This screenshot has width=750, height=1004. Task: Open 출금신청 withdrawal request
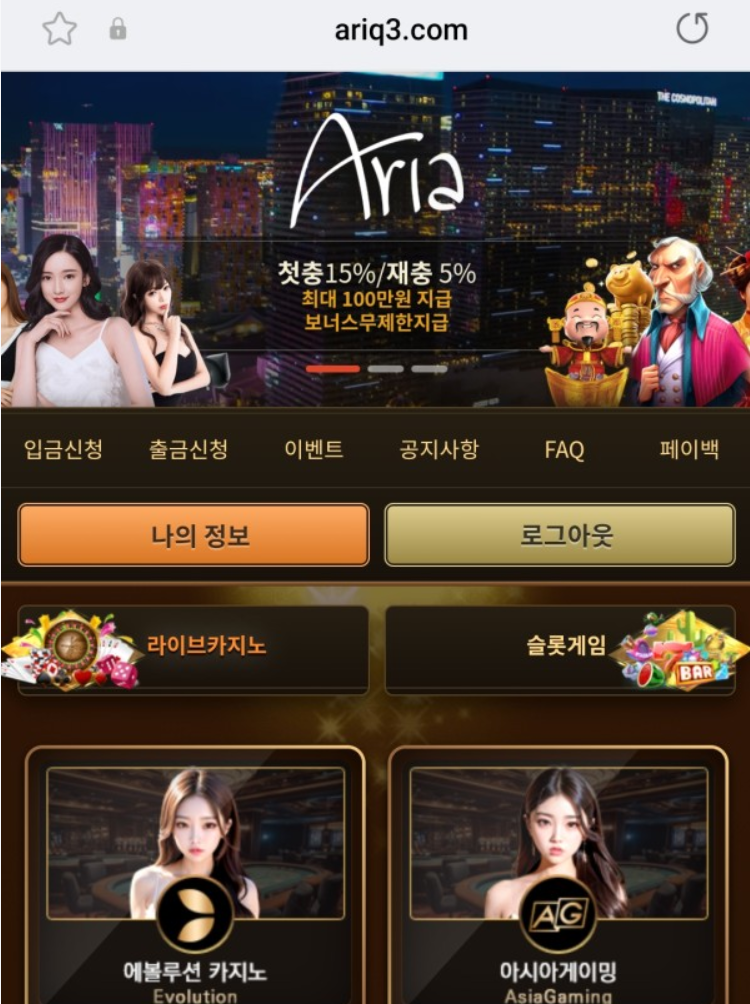(x=188, y=449)
